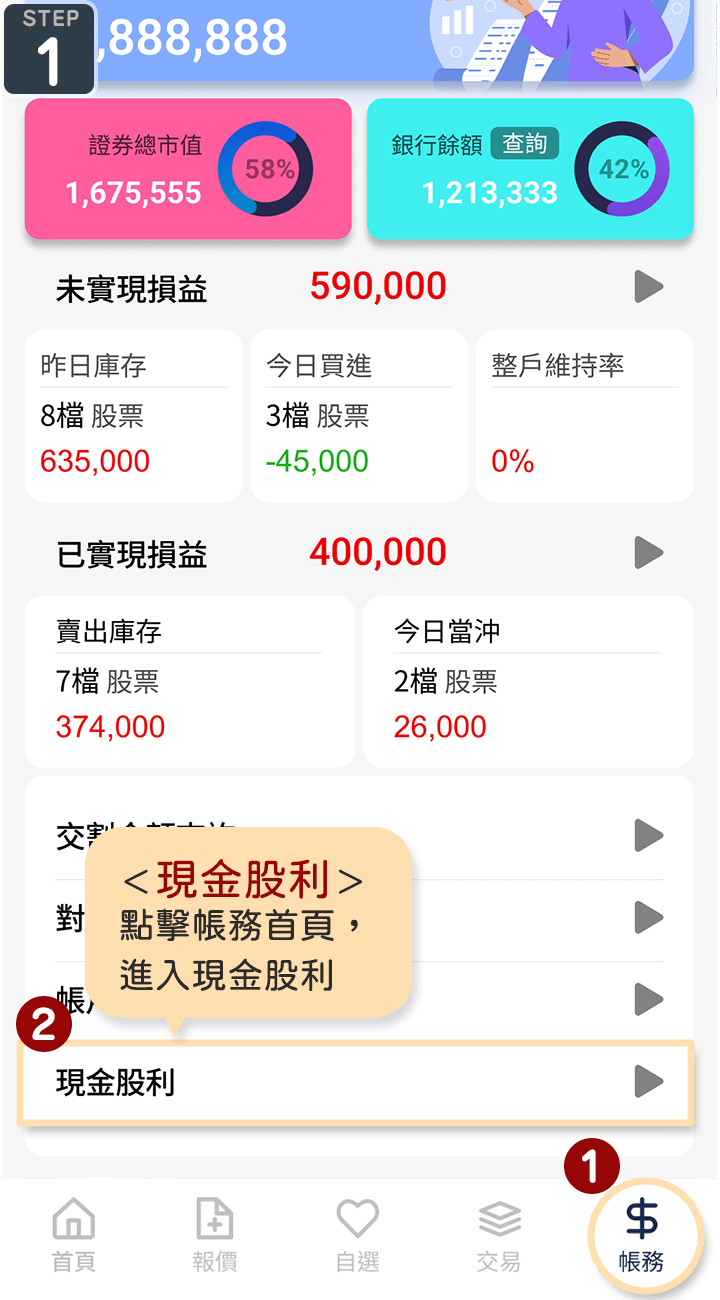Open the 賣出庫存 card
Image resolution: width=720 pixels, height=1300 pixels.
coord(189,681)
